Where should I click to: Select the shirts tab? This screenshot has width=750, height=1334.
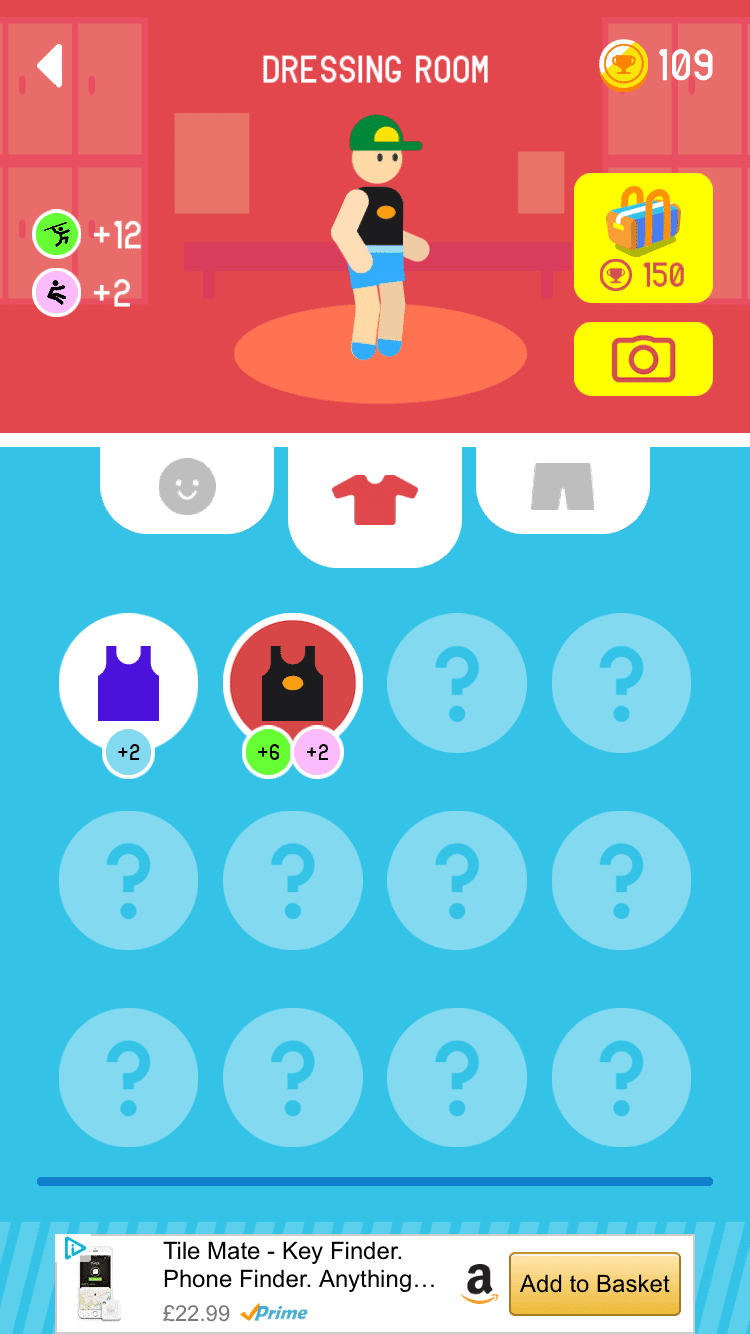click(375, 499)
